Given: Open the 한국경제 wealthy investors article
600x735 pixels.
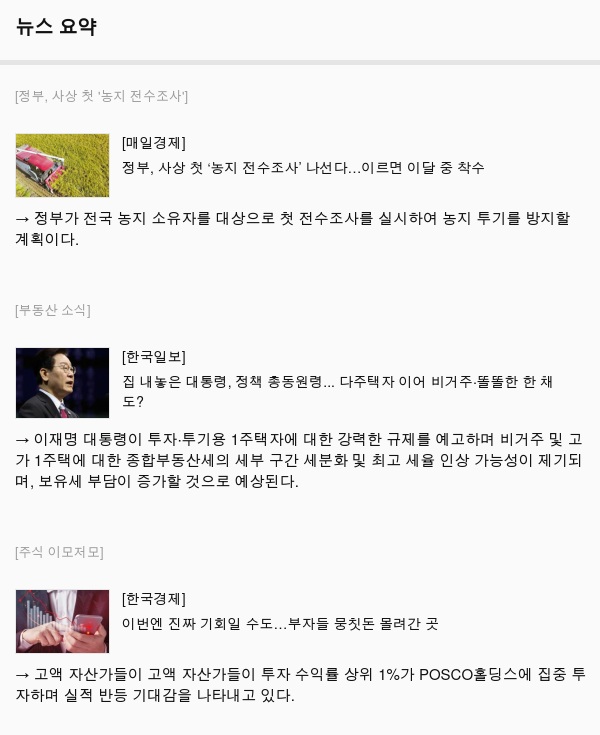Looking at the screenshot, I should (279, 624).
